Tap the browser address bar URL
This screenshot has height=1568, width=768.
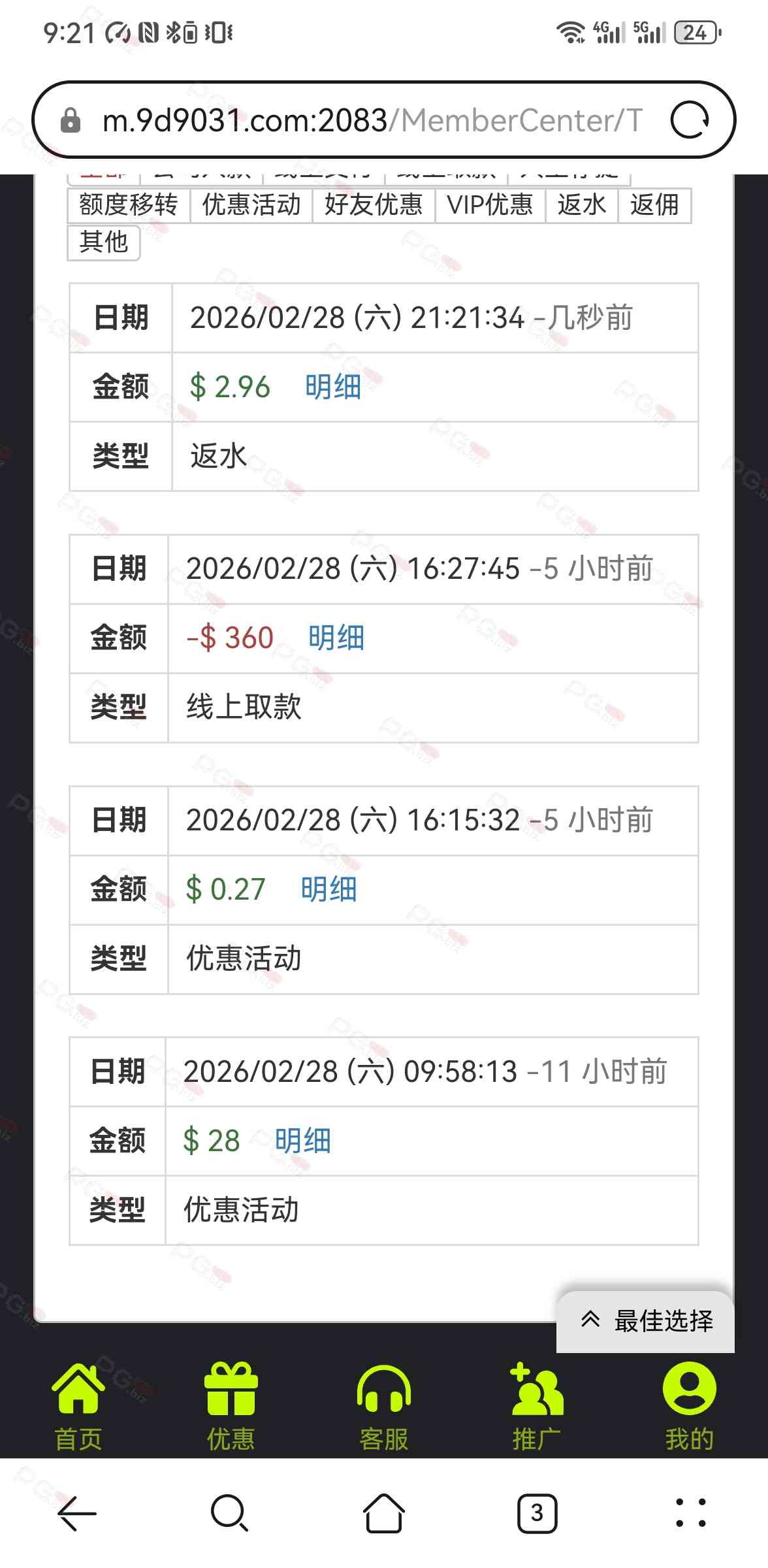click(372, 120)
